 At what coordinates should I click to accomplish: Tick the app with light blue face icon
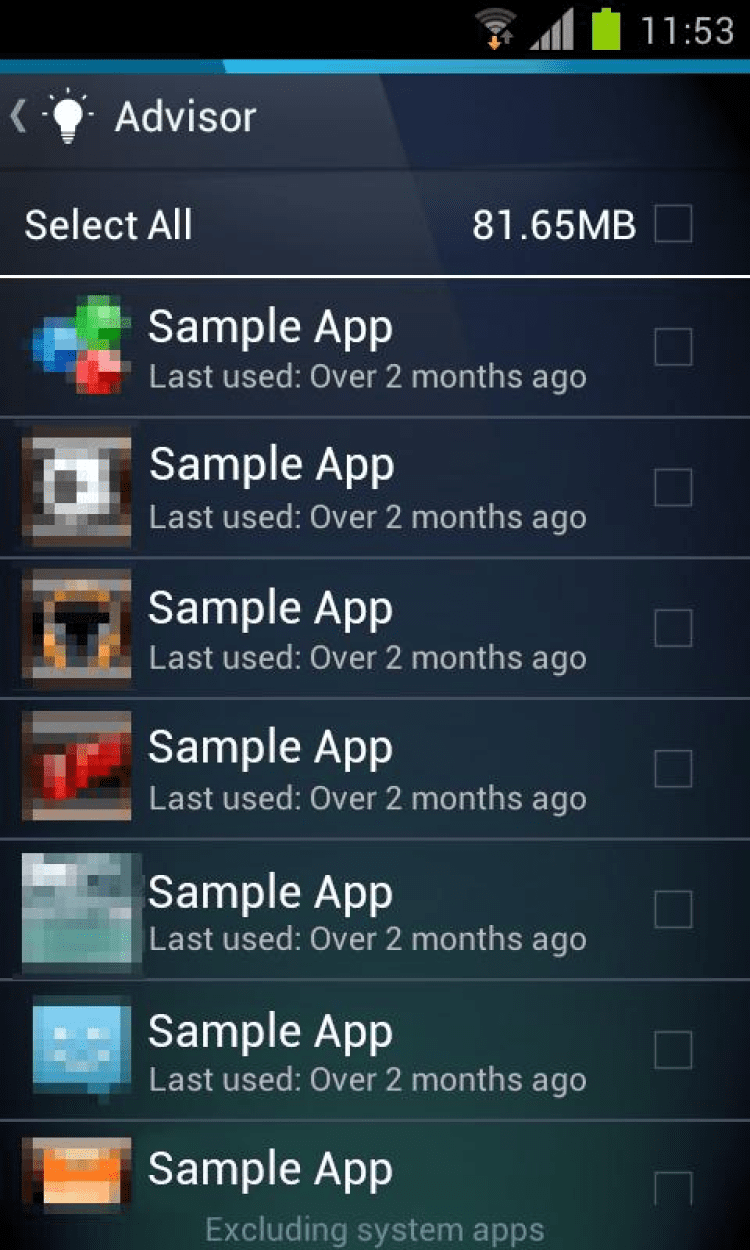click(673, 1050)
